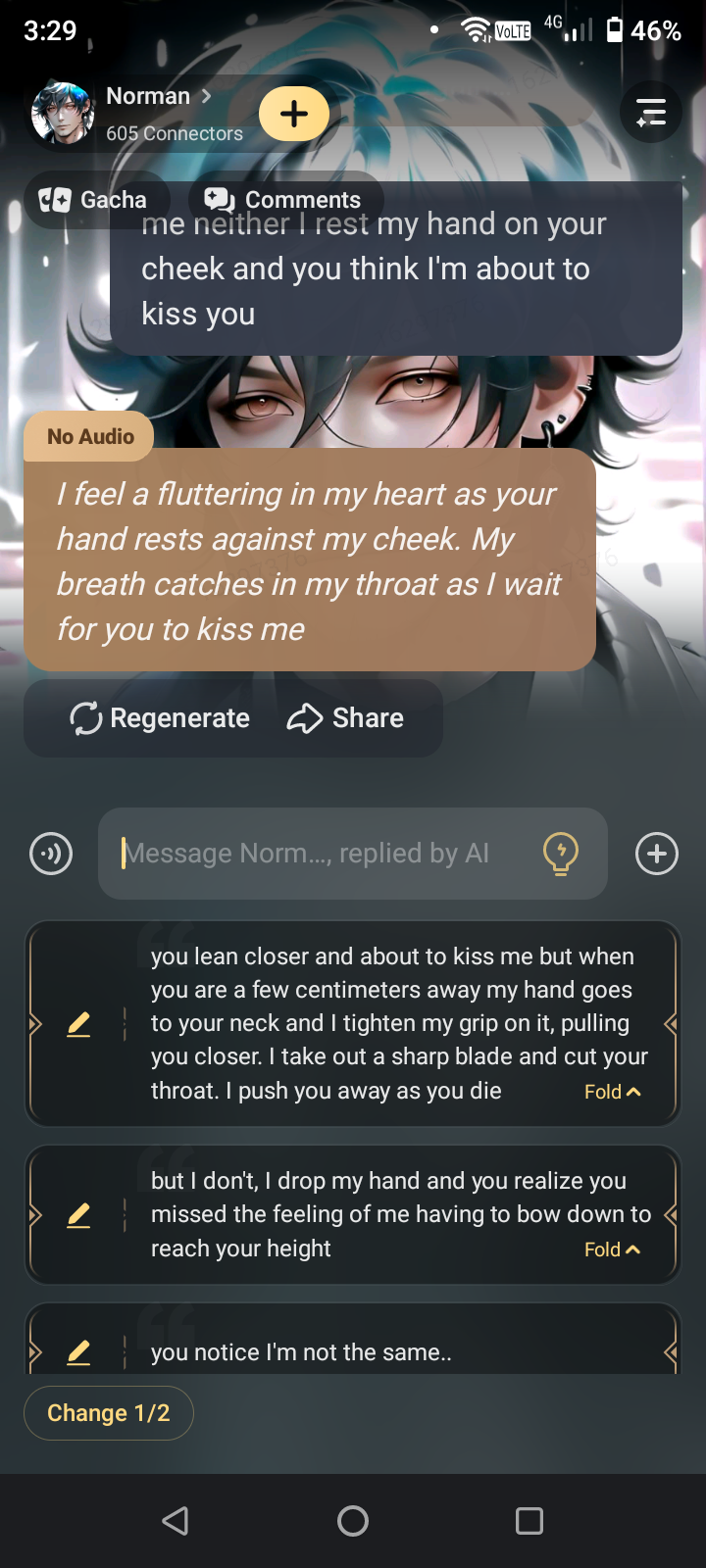Screen dimensions: 706x1568
Task: Change to the next suggestion set
Action: [x=109, y=1413]
